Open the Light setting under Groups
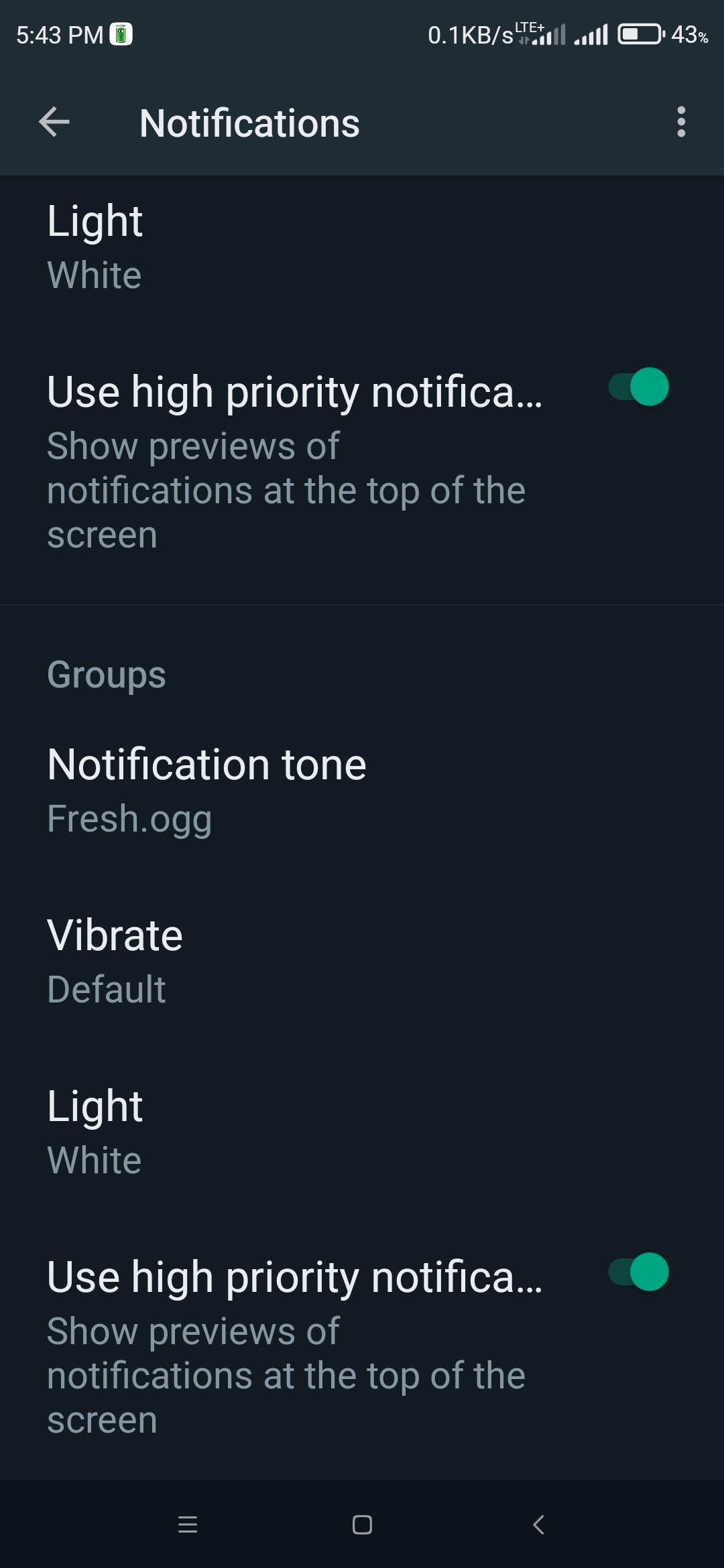 362,1132
